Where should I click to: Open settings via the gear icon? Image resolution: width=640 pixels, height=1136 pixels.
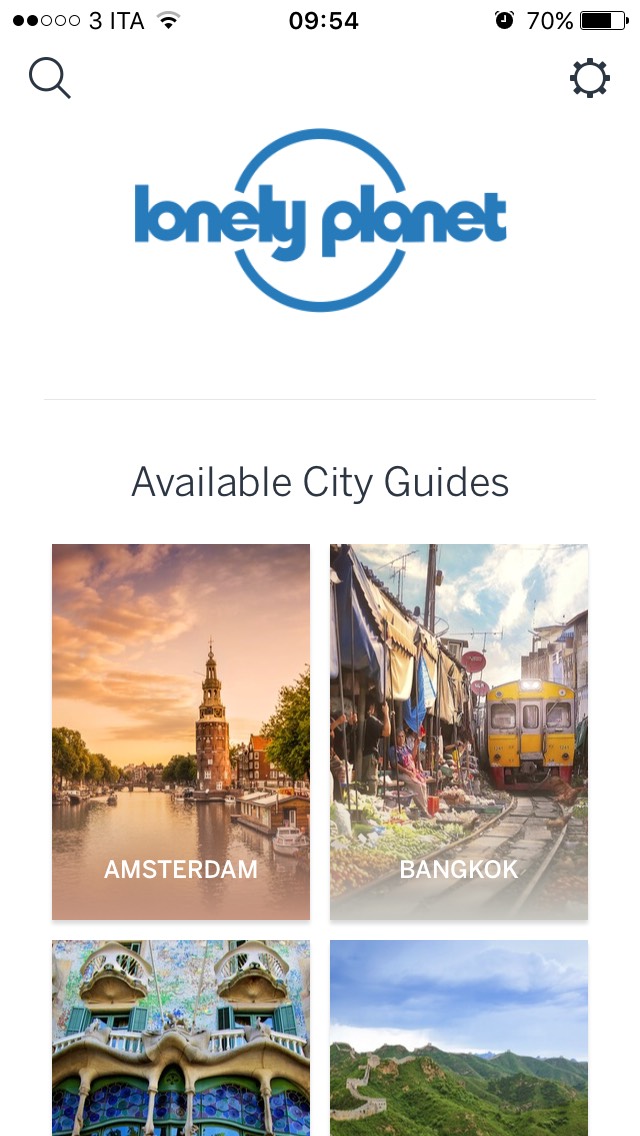[x=589, y=78]
